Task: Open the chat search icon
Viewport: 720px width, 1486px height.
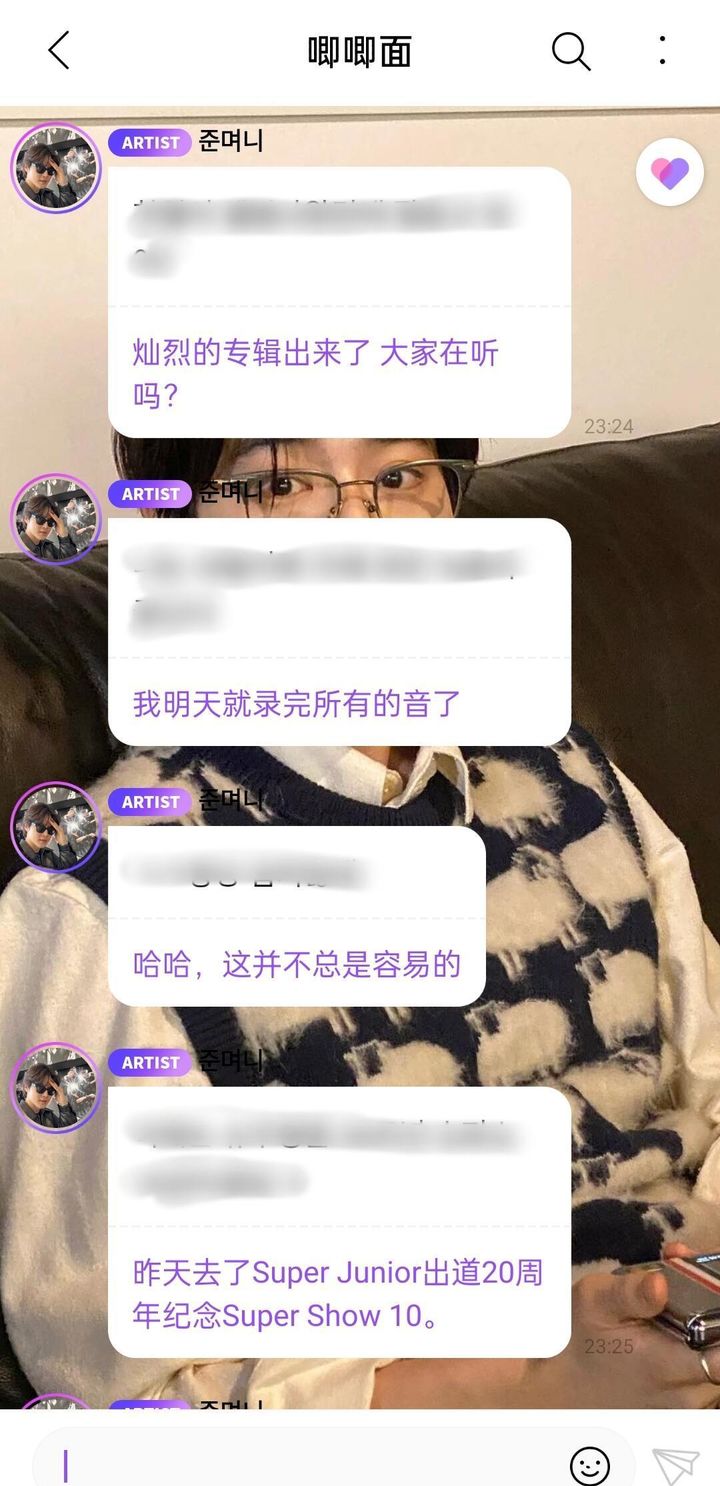Action: click(571, 50)
